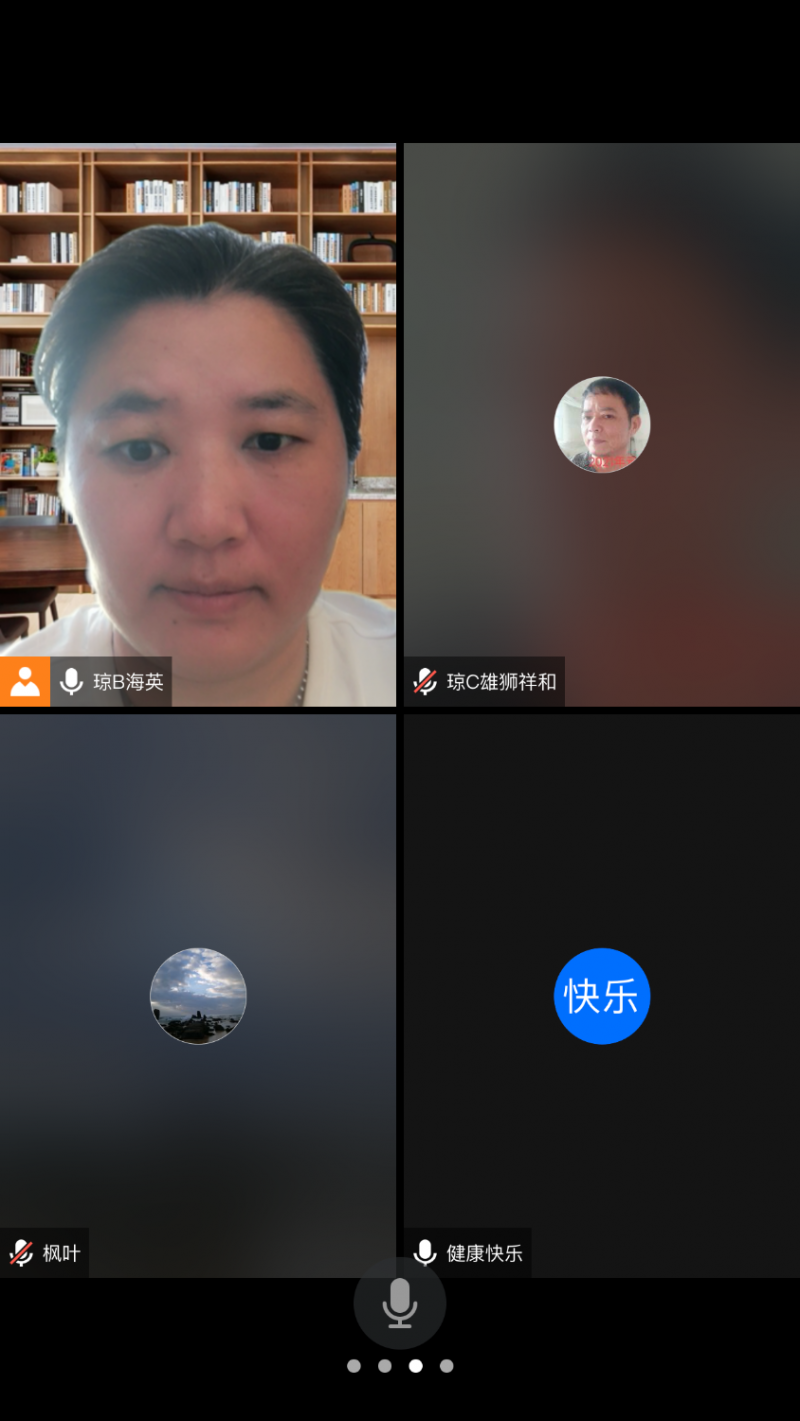Select 琼C雄狮祥和's participant tile
The height and width of the screenshot is (1421, 800).
click(x=601, y=425)
